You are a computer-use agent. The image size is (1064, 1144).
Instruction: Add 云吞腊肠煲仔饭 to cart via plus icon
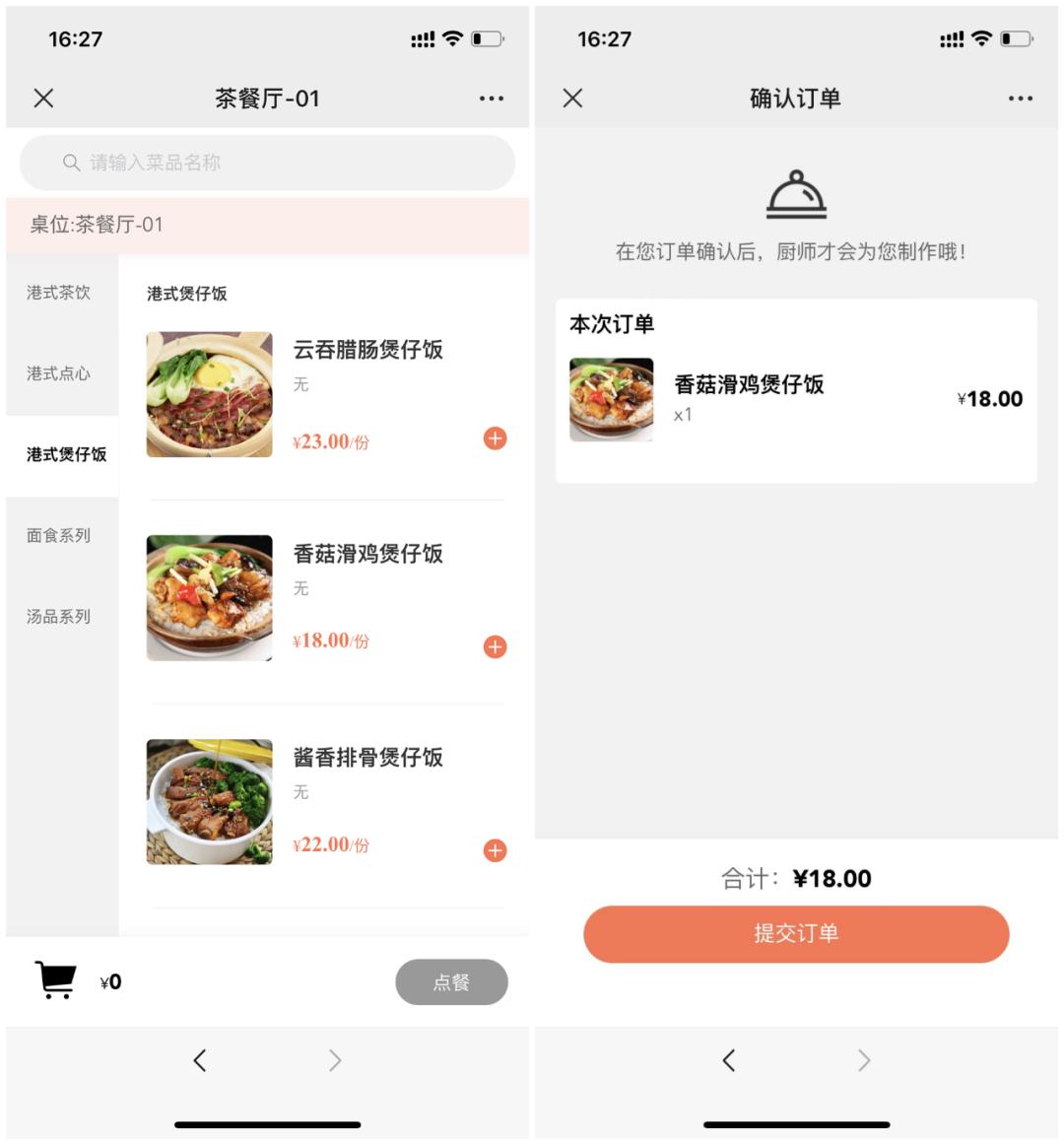coord(494,438)
